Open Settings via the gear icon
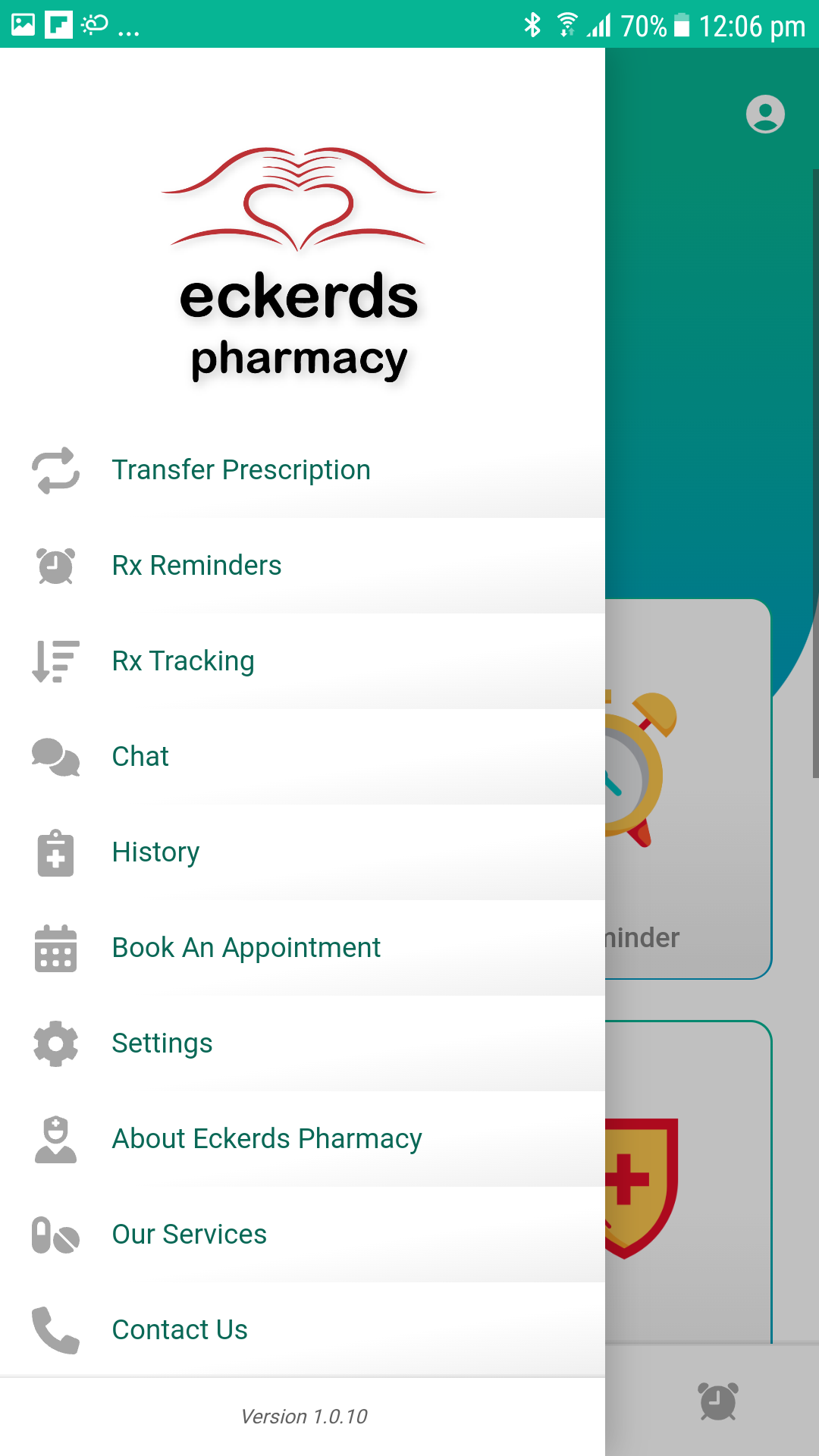 point(55,1043)
